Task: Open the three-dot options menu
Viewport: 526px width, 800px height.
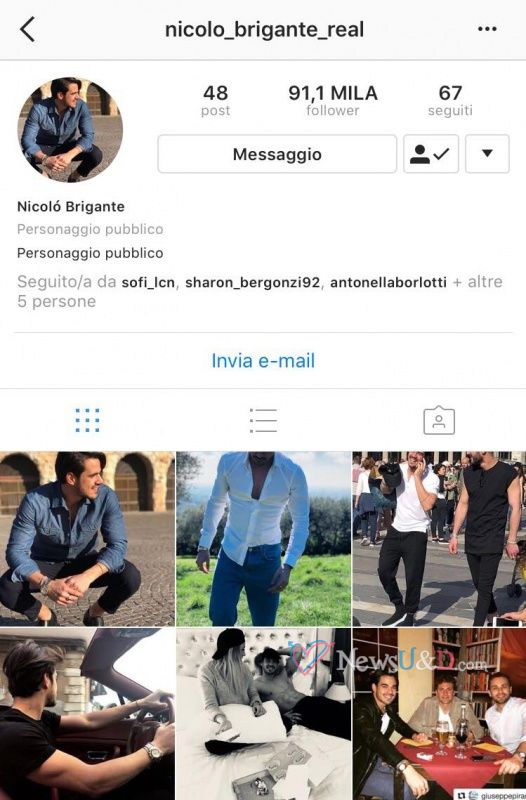Action: 487,29
